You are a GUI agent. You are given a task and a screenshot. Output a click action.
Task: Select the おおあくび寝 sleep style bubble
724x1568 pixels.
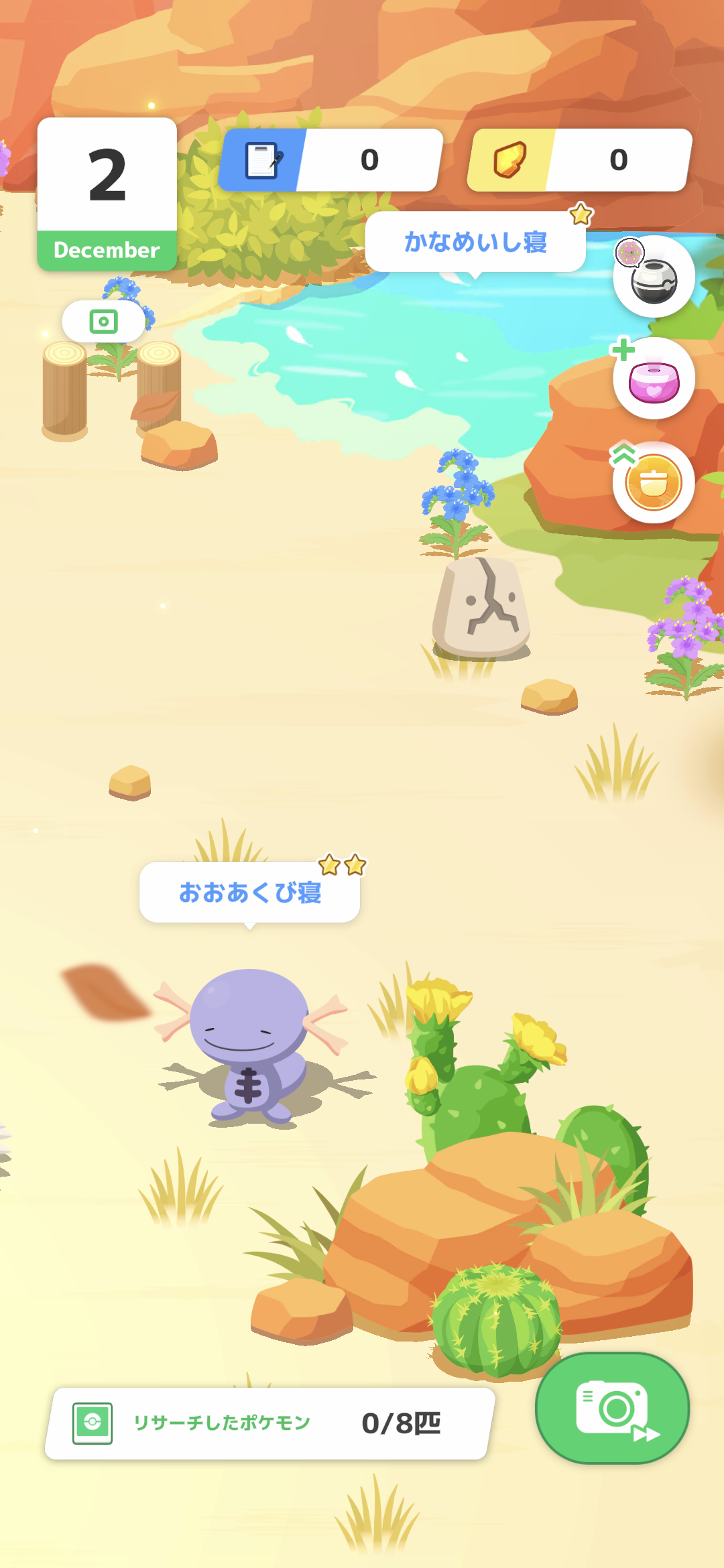pyautogui.click(x=249, y=893)
